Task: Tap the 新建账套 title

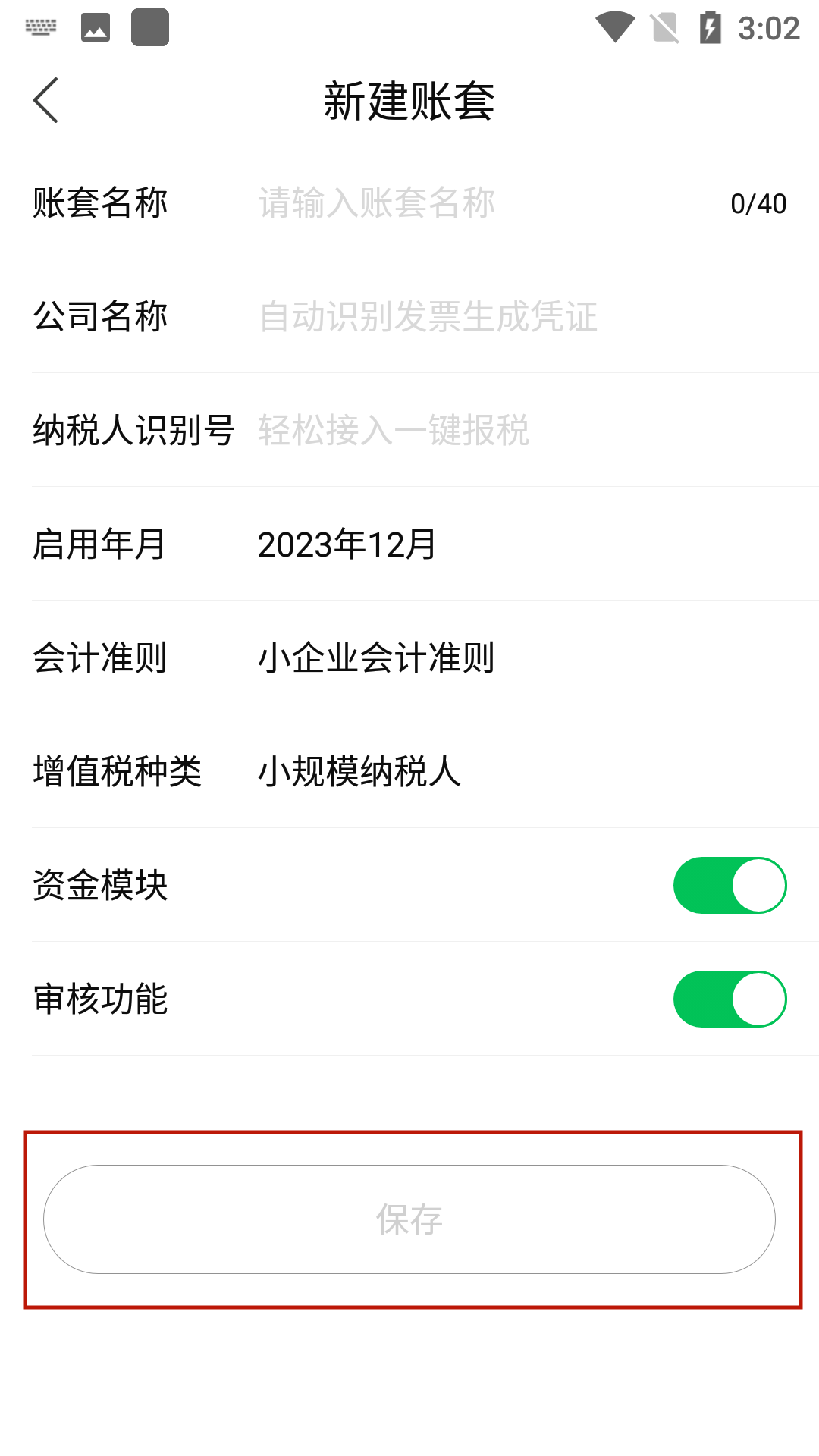Action: pyautogui.click(x=408, y=100)
